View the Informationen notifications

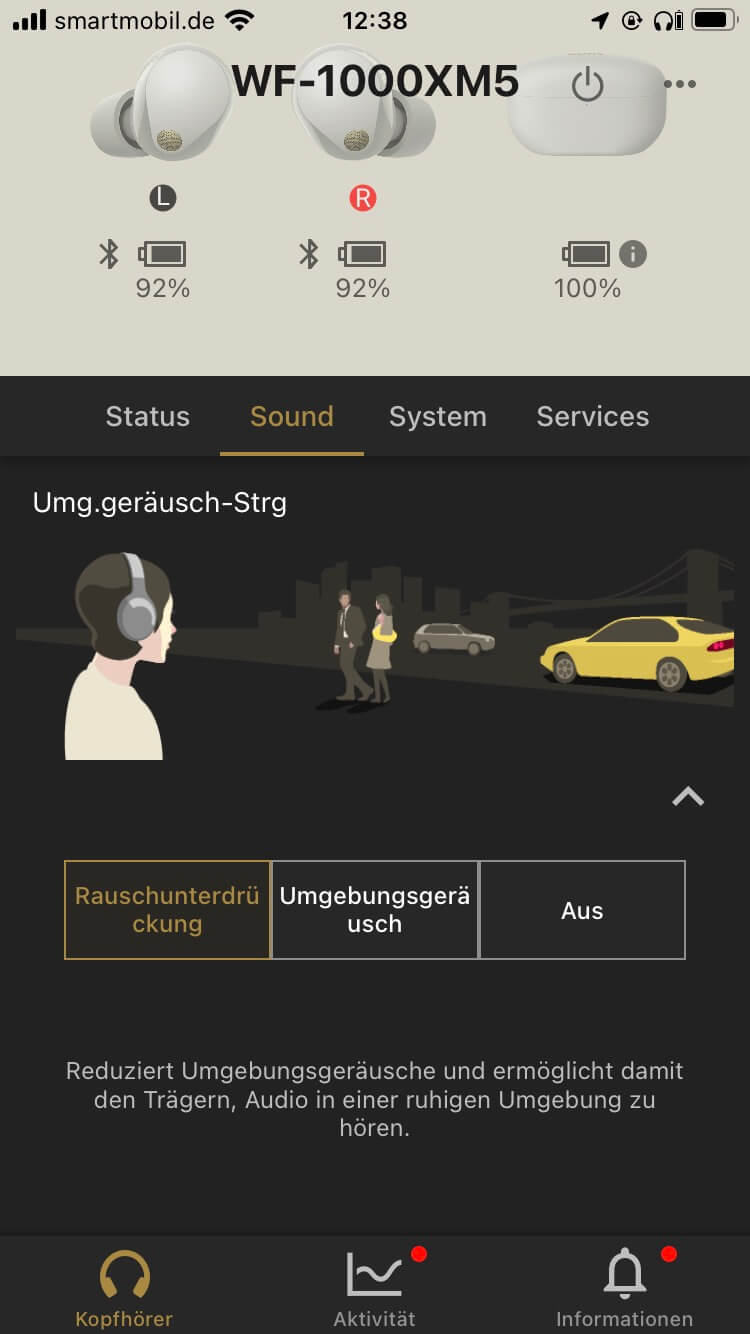625,1288
